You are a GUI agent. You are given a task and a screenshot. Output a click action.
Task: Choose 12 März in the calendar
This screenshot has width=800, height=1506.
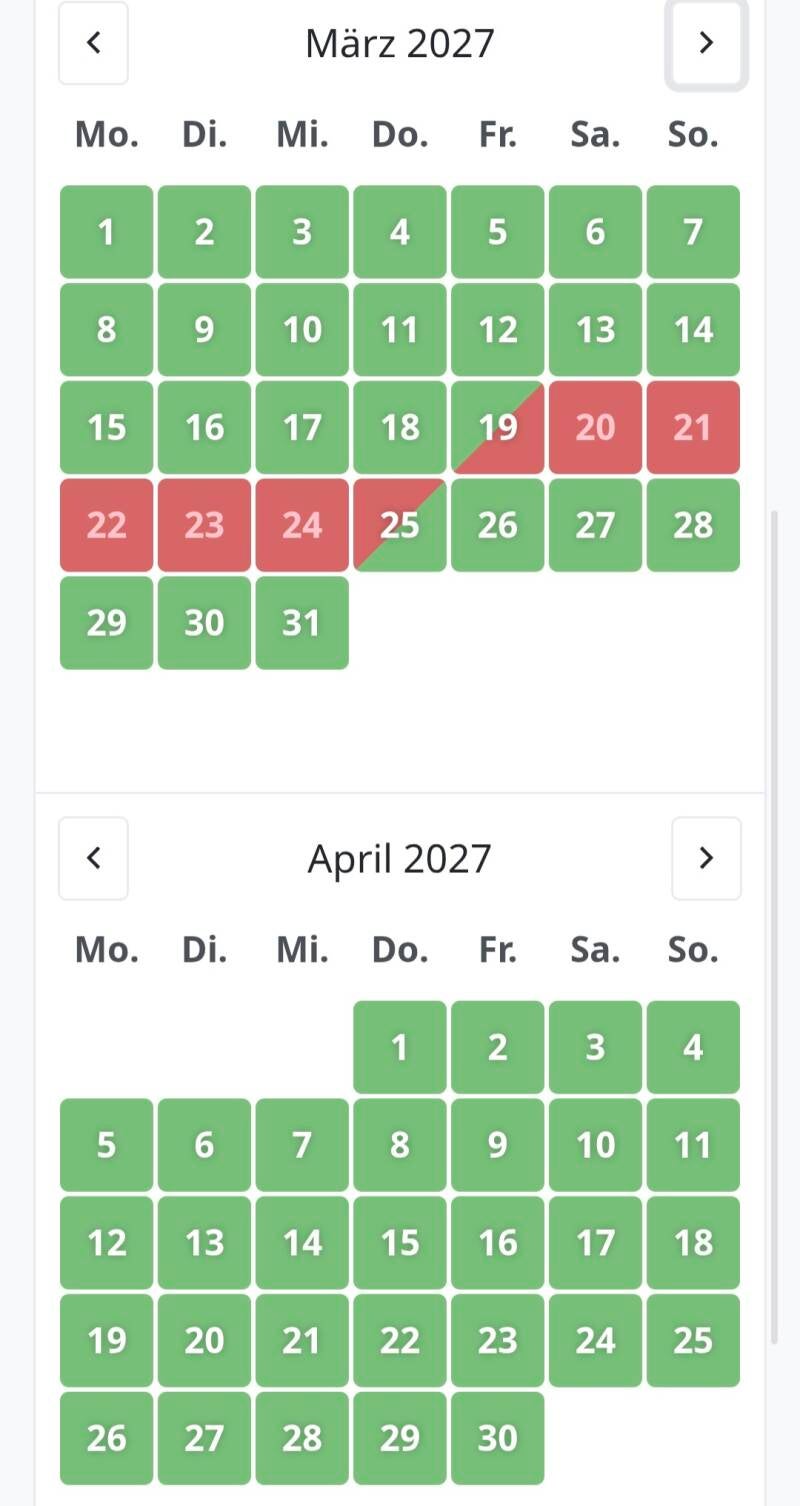[498, 329]
